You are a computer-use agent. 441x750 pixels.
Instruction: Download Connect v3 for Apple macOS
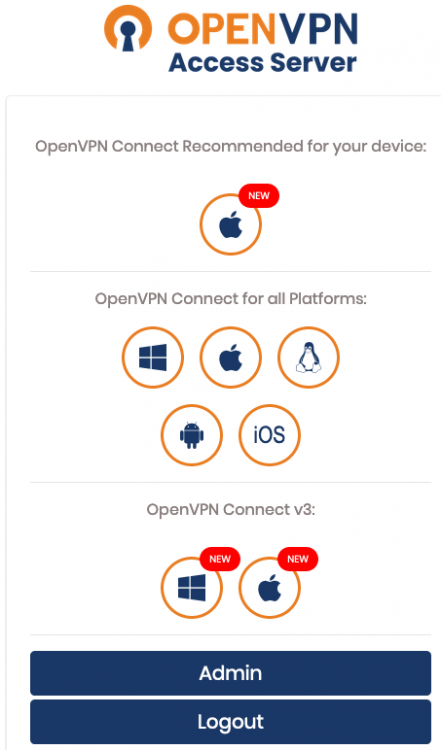[x=269, y=587]
